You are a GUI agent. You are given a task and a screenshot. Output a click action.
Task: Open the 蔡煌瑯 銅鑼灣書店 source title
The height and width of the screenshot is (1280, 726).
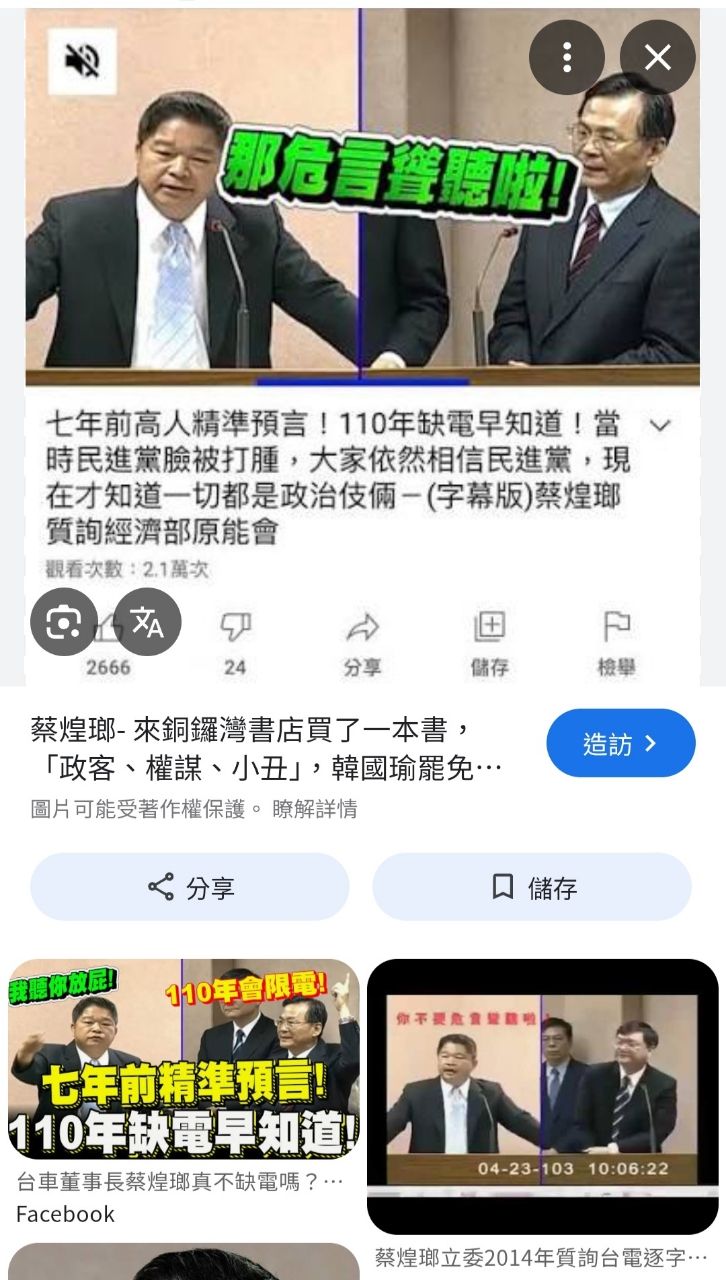(266, 749)
